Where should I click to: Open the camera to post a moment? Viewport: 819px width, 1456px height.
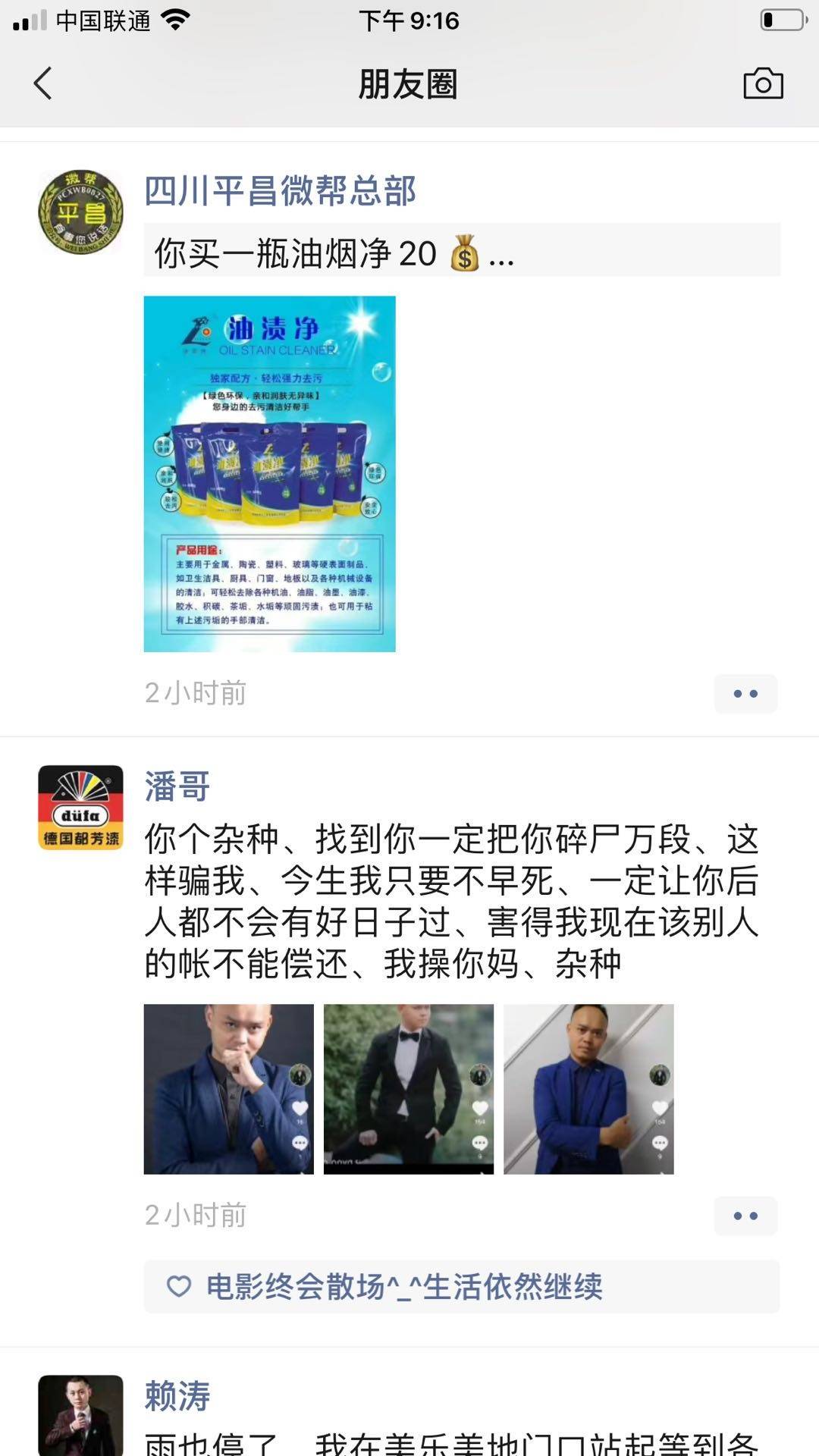tap(763, 83)
